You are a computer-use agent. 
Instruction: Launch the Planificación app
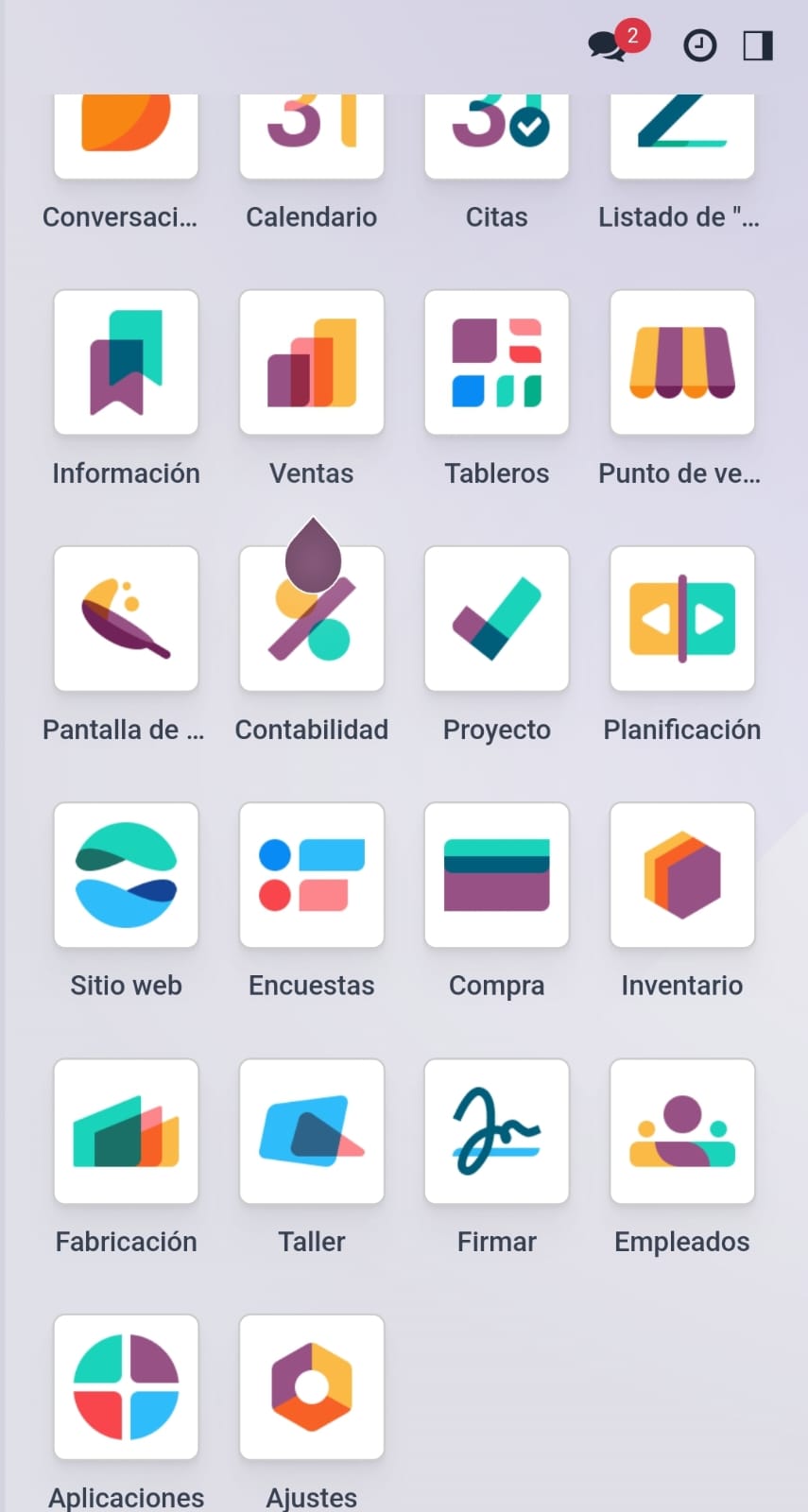pyautogui.click(x=682, y=619)
